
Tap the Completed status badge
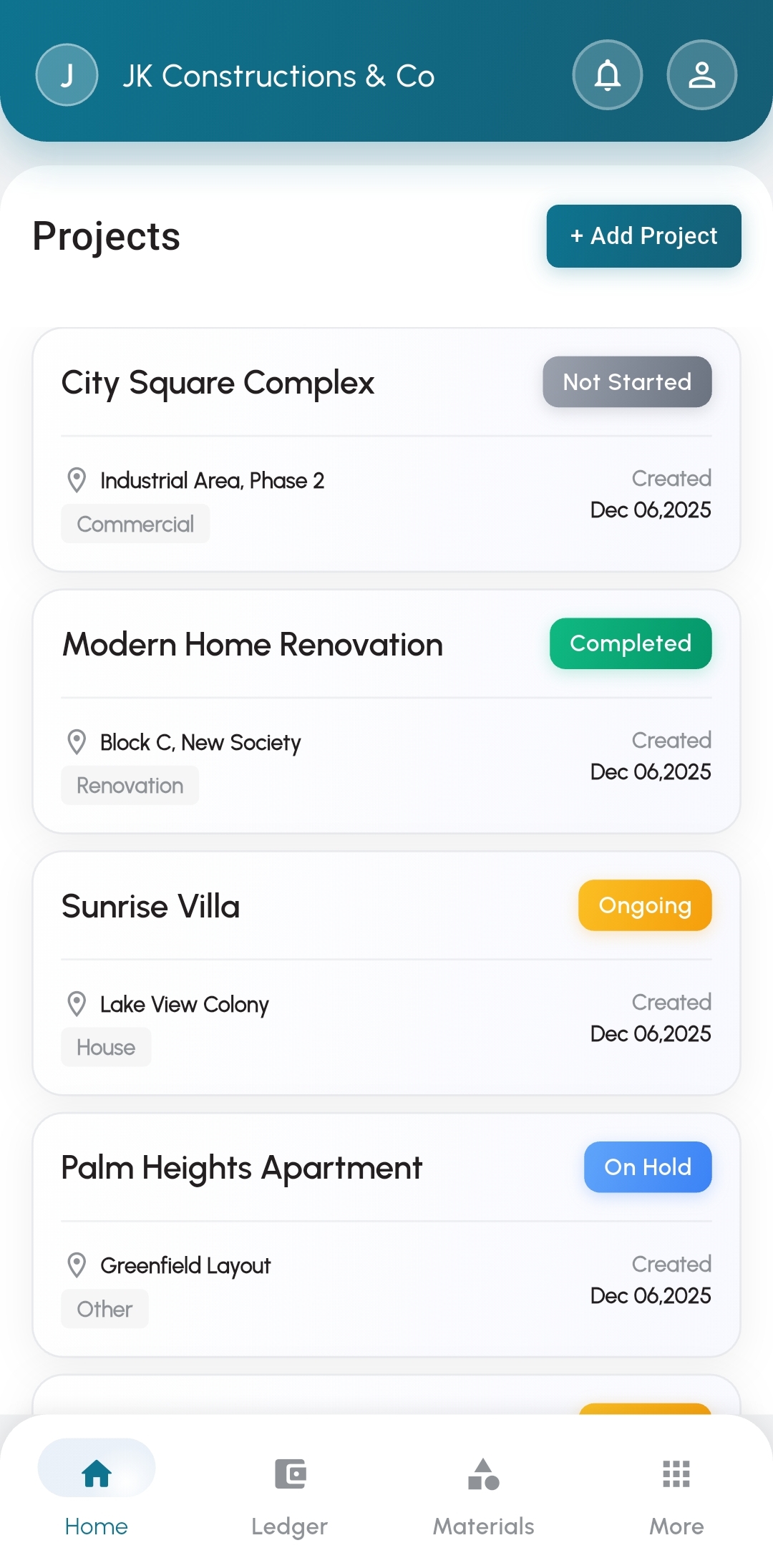click(630, 643)
